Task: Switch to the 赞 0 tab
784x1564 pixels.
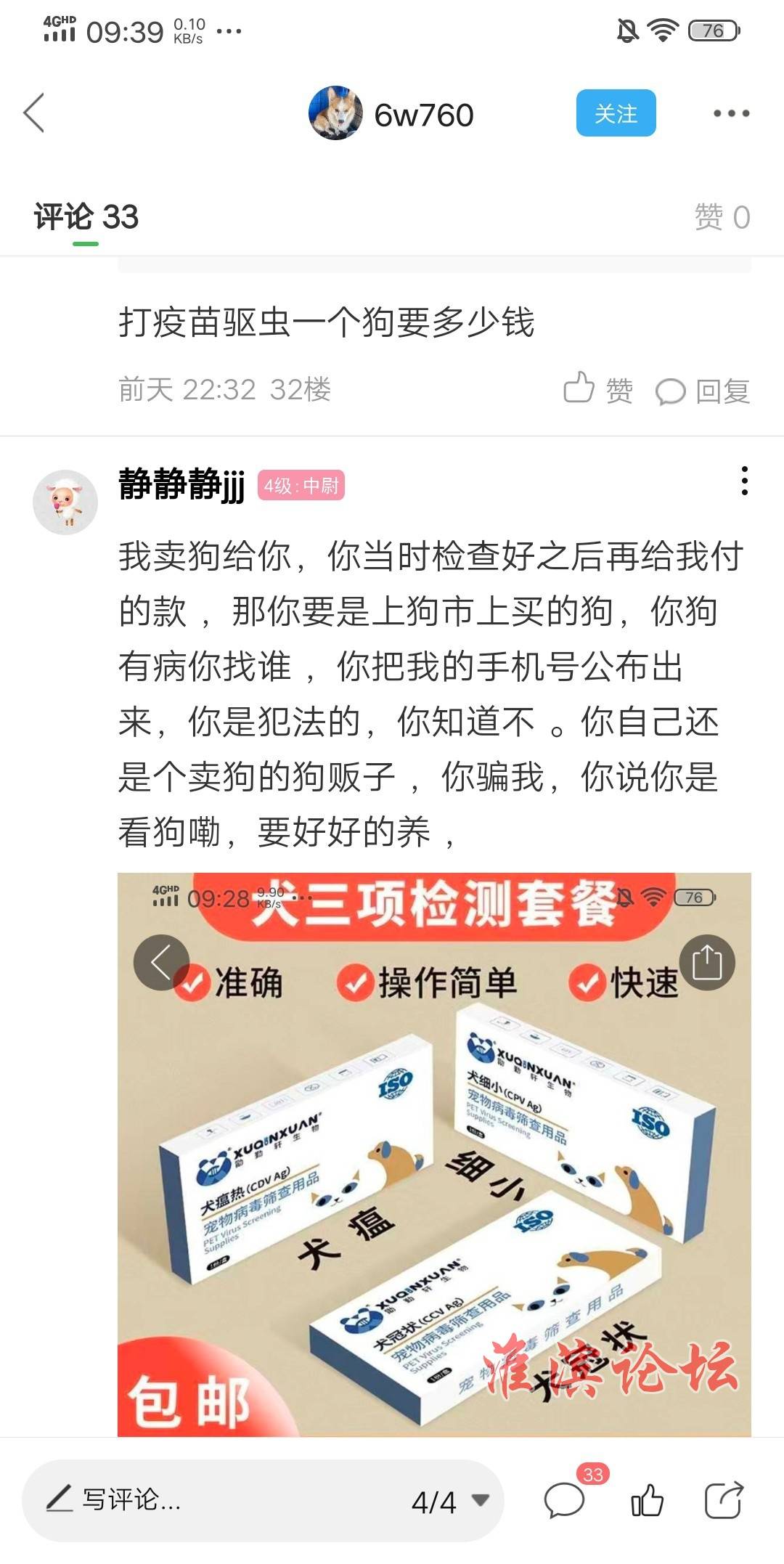Action: click(722, 217)
